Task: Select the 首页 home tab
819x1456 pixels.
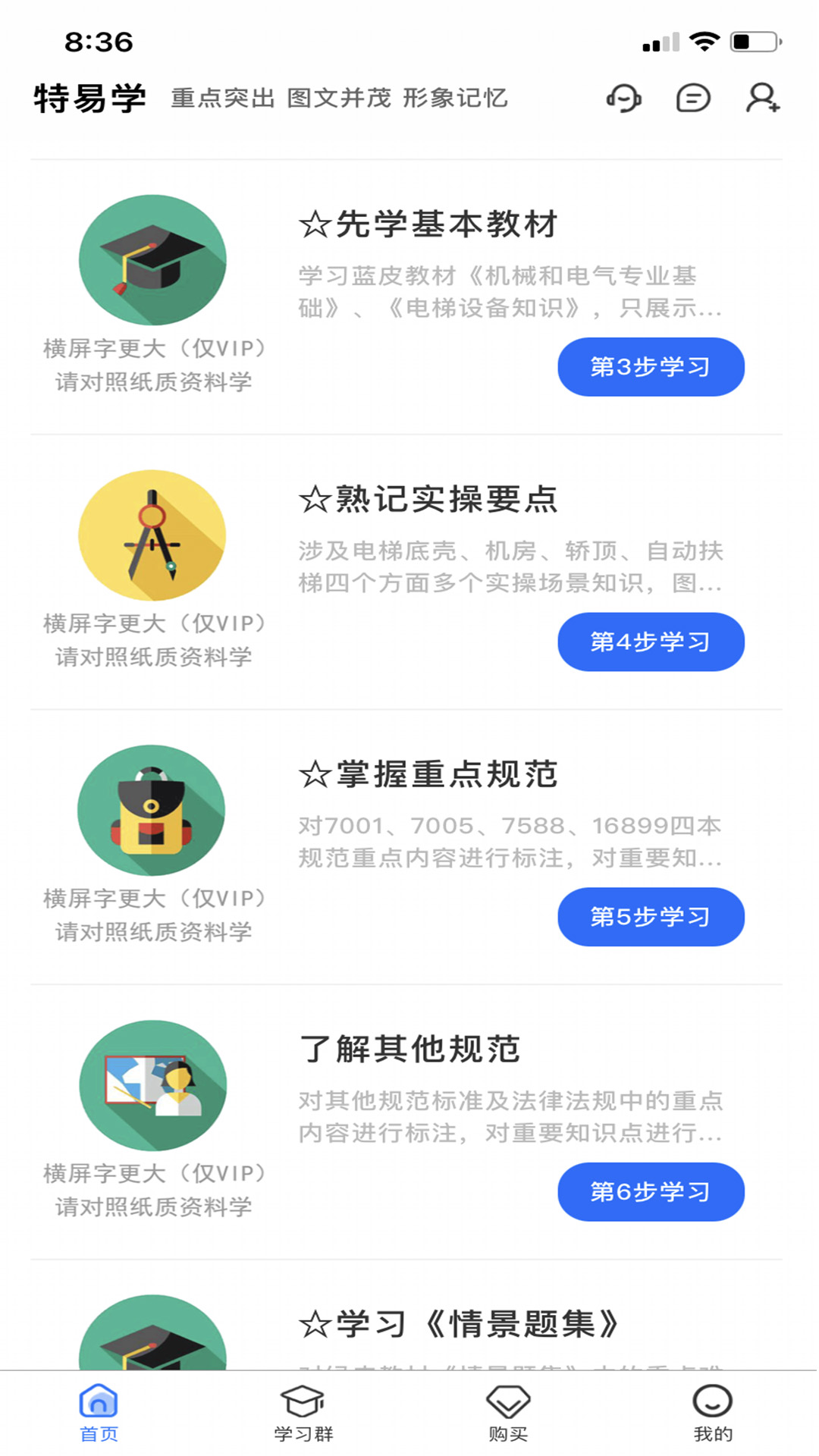Action: coord(98,1414)
